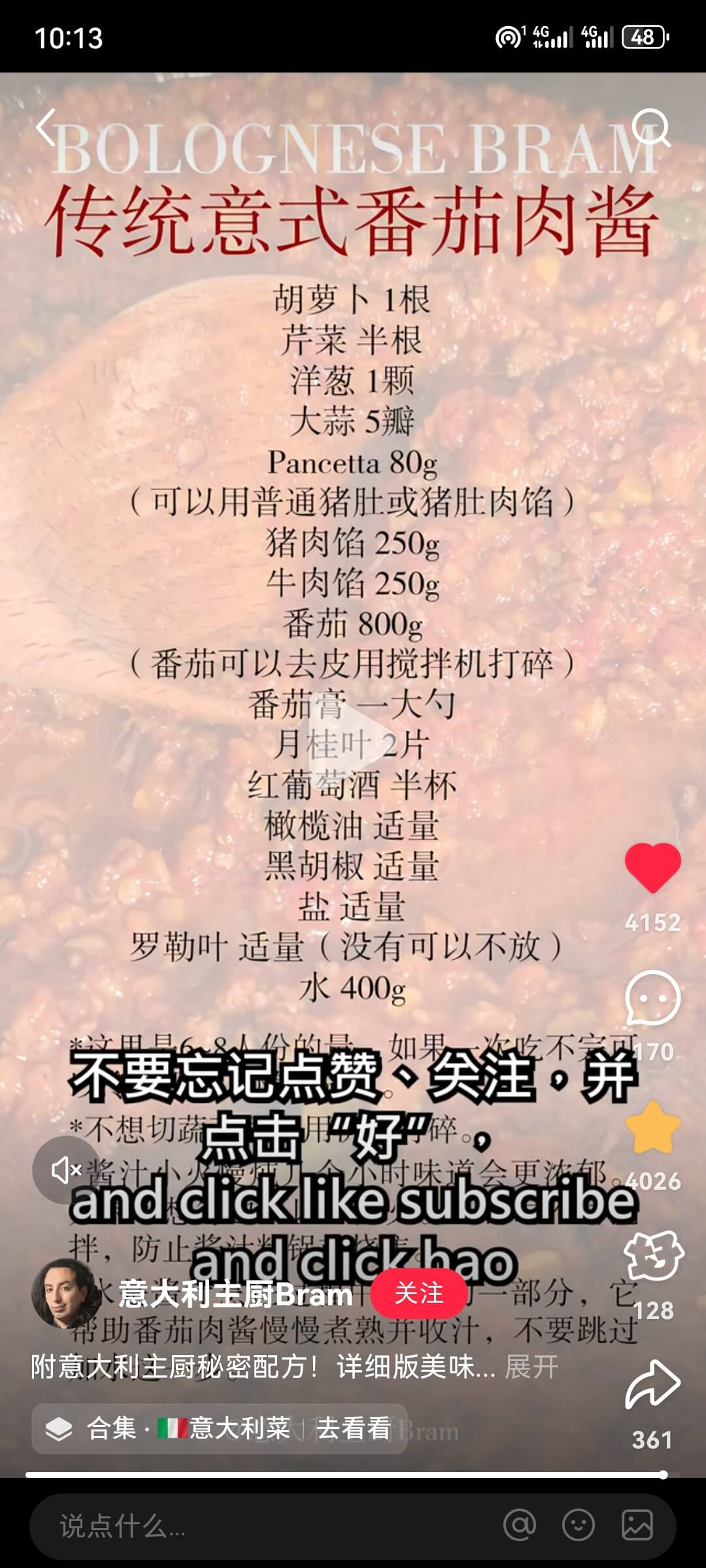Screen dimensions: 706x1568
Task: Go back using the top-left arrow
Action: 46,127
